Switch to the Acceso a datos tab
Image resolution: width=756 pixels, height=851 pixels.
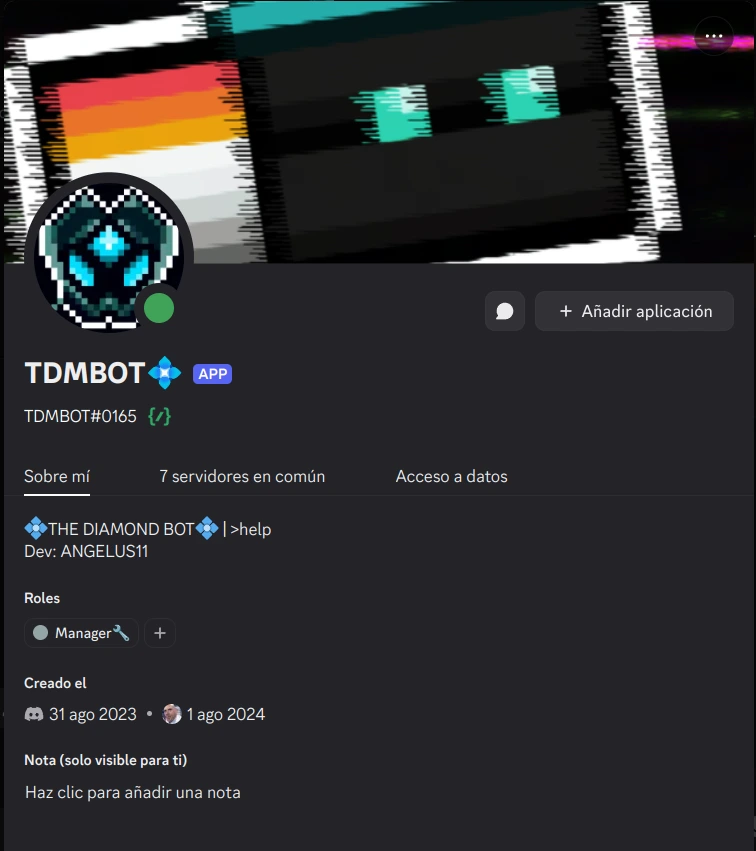[x=451, y=476]
